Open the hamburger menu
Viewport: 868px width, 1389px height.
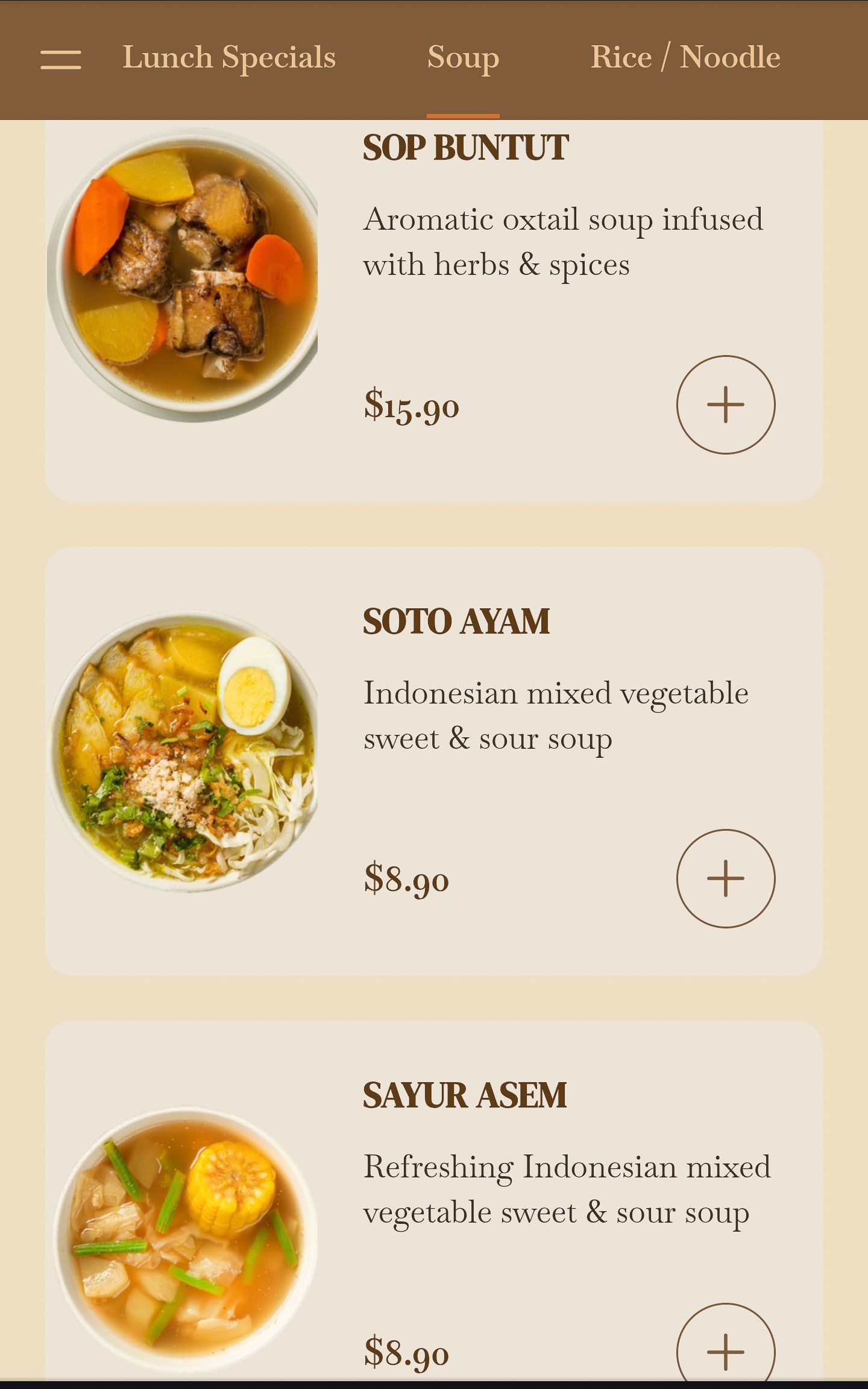(60, 59)
